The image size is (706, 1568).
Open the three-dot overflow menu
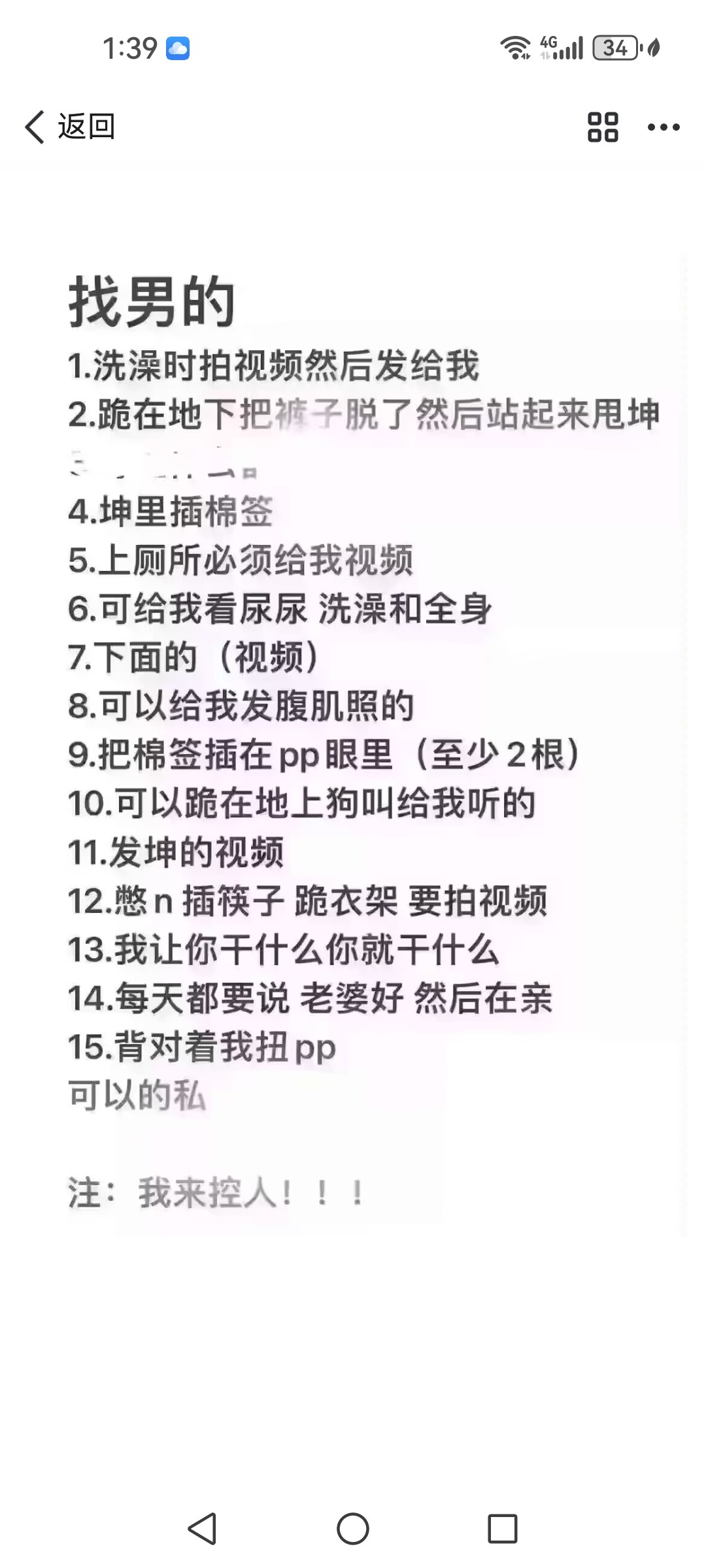pos(664,127)
